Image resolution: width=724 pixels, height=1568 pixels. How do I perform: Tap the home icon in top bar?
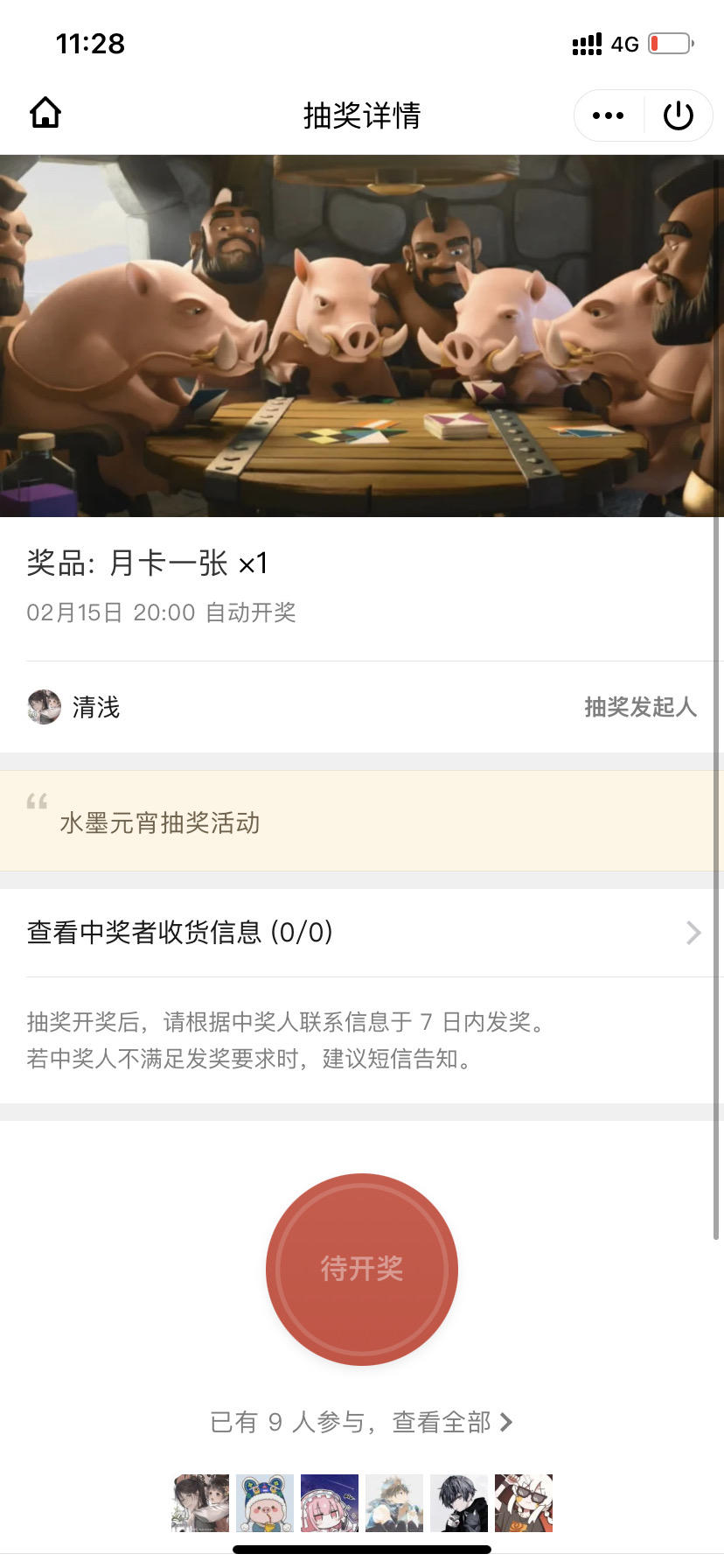click(45, 113)
